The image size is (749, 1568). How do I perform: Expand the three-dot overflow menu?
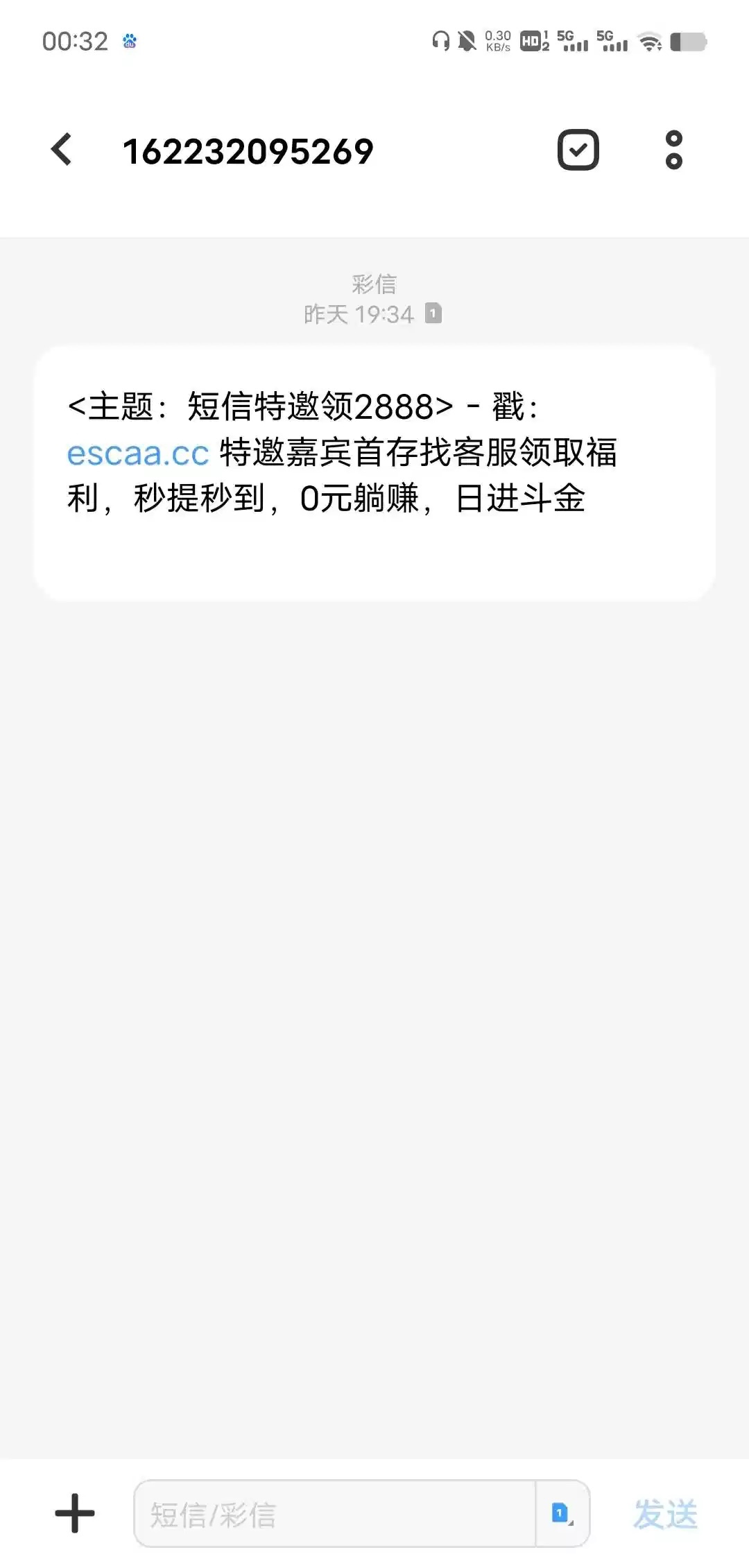(x=671, y=149)
